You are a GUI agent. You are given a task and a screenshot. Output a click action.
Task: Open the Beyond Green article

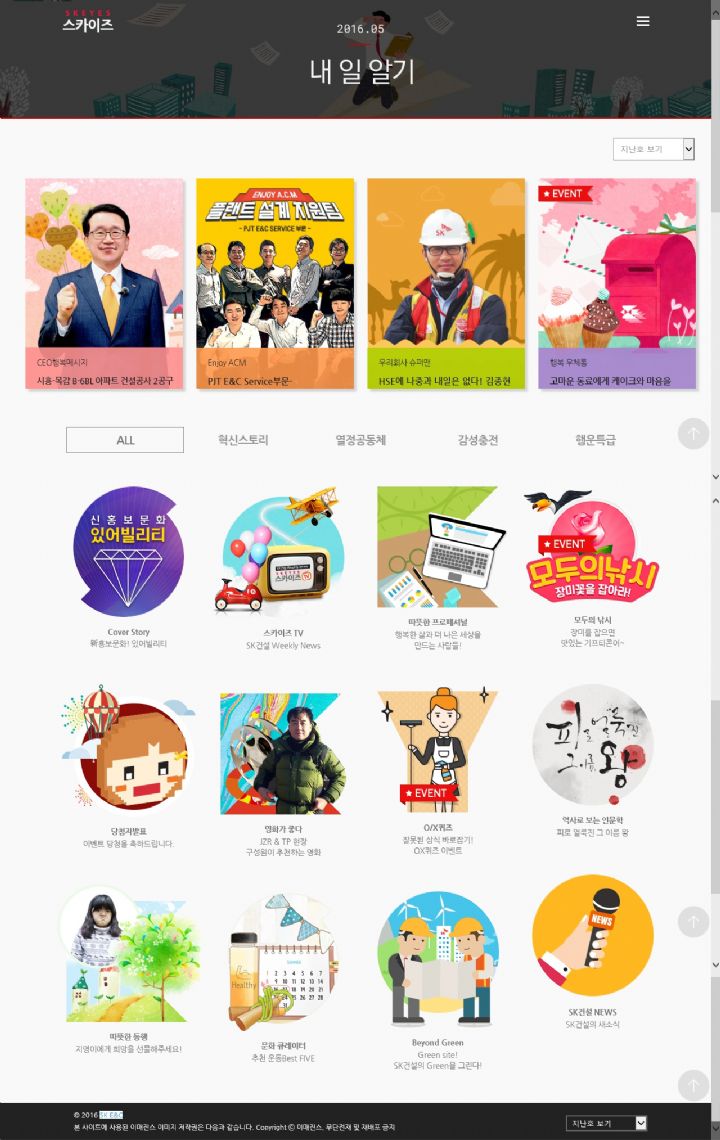[438, 960]
